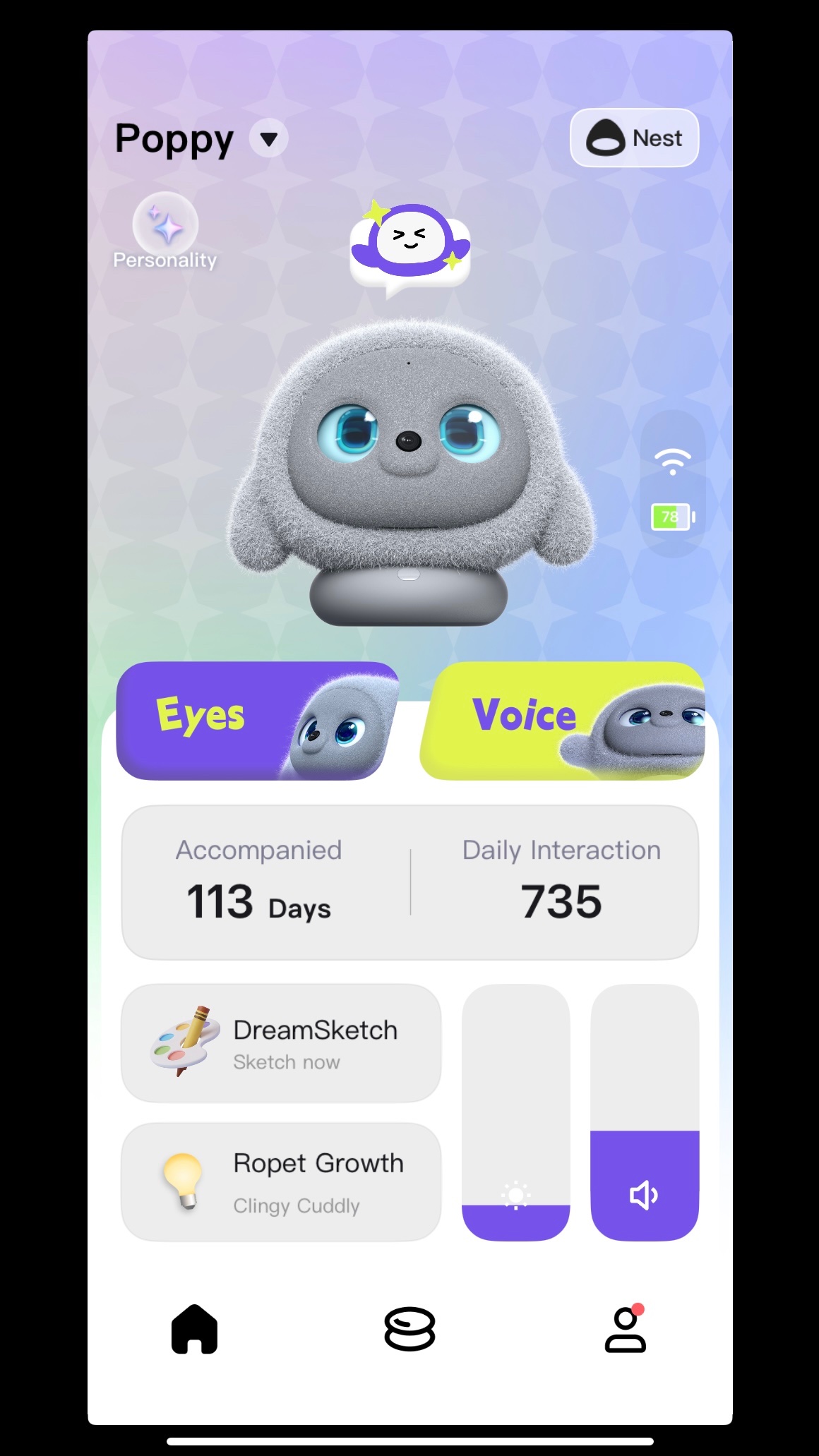Click Sketch now under DreamSketch

[x=287, y=1061]
